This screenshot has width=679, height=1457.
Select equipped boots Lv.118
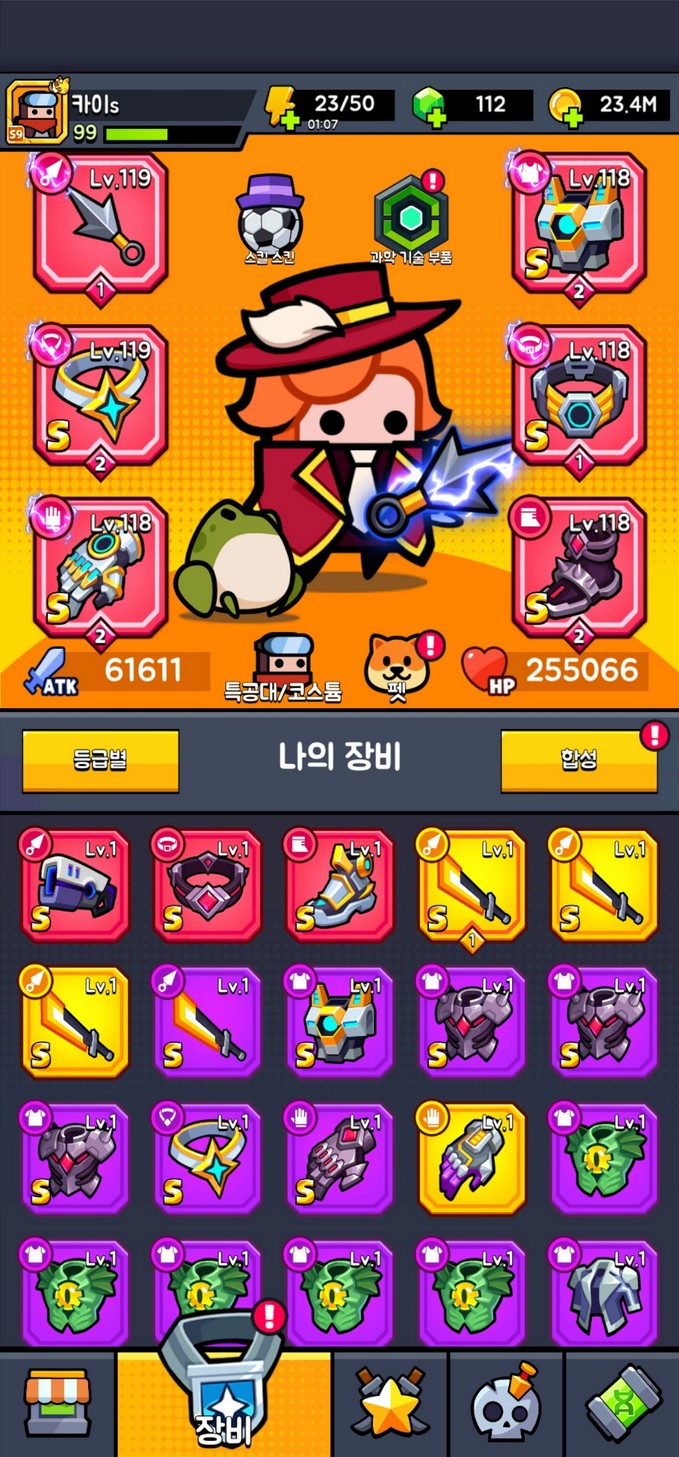(579, 567)
